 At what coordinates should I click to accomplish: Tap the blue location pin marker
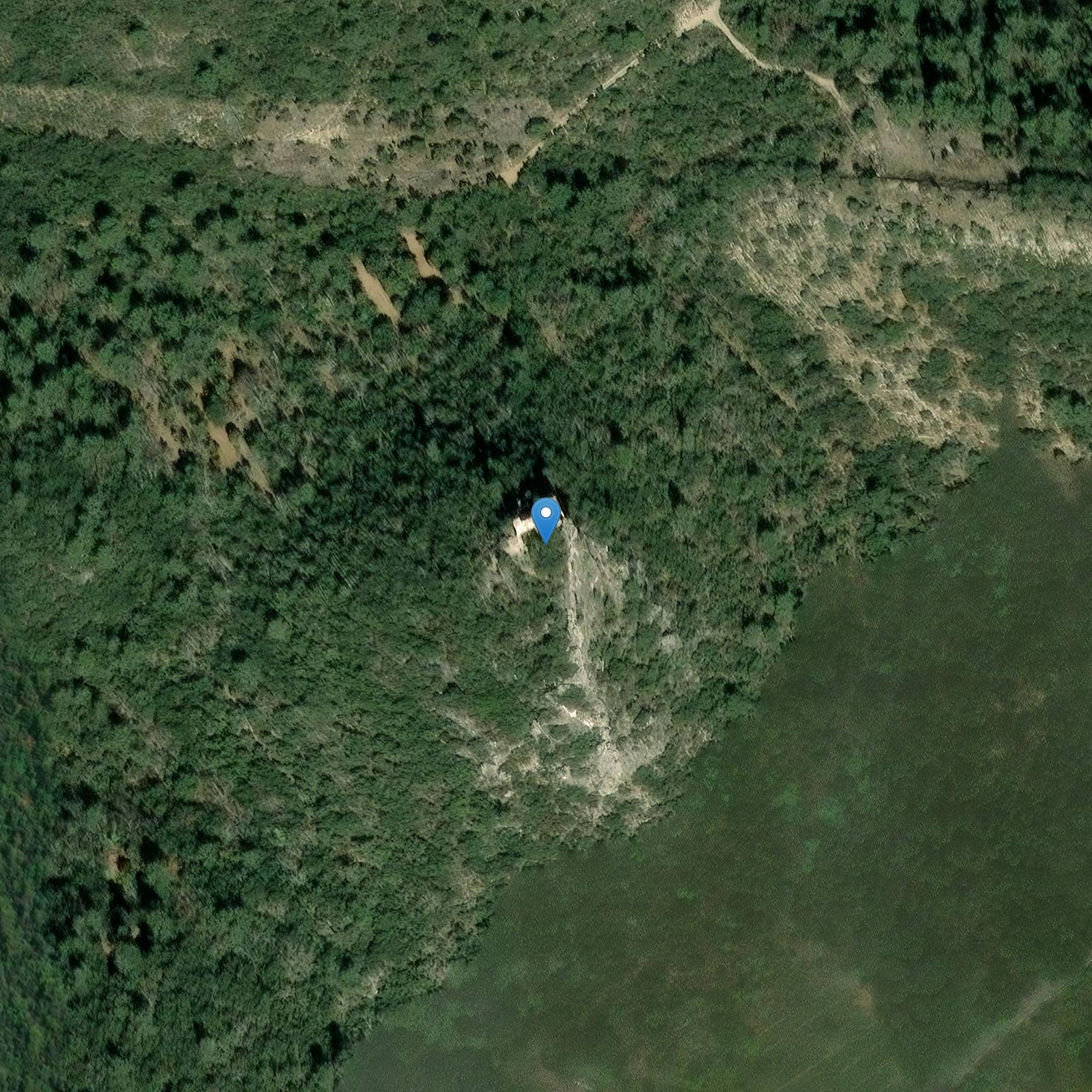pos(546,518)
